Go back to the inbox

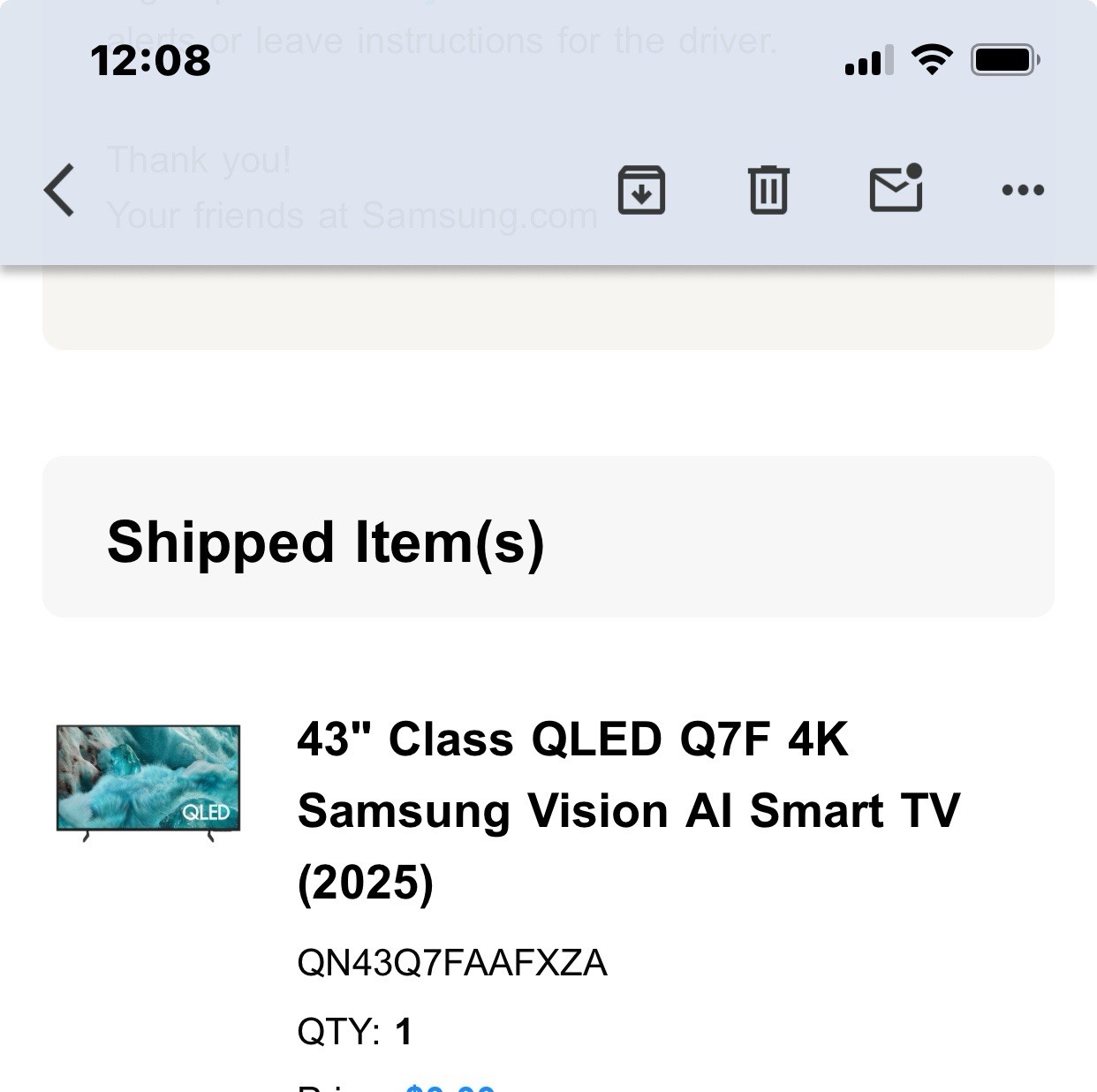pos(59,190)
